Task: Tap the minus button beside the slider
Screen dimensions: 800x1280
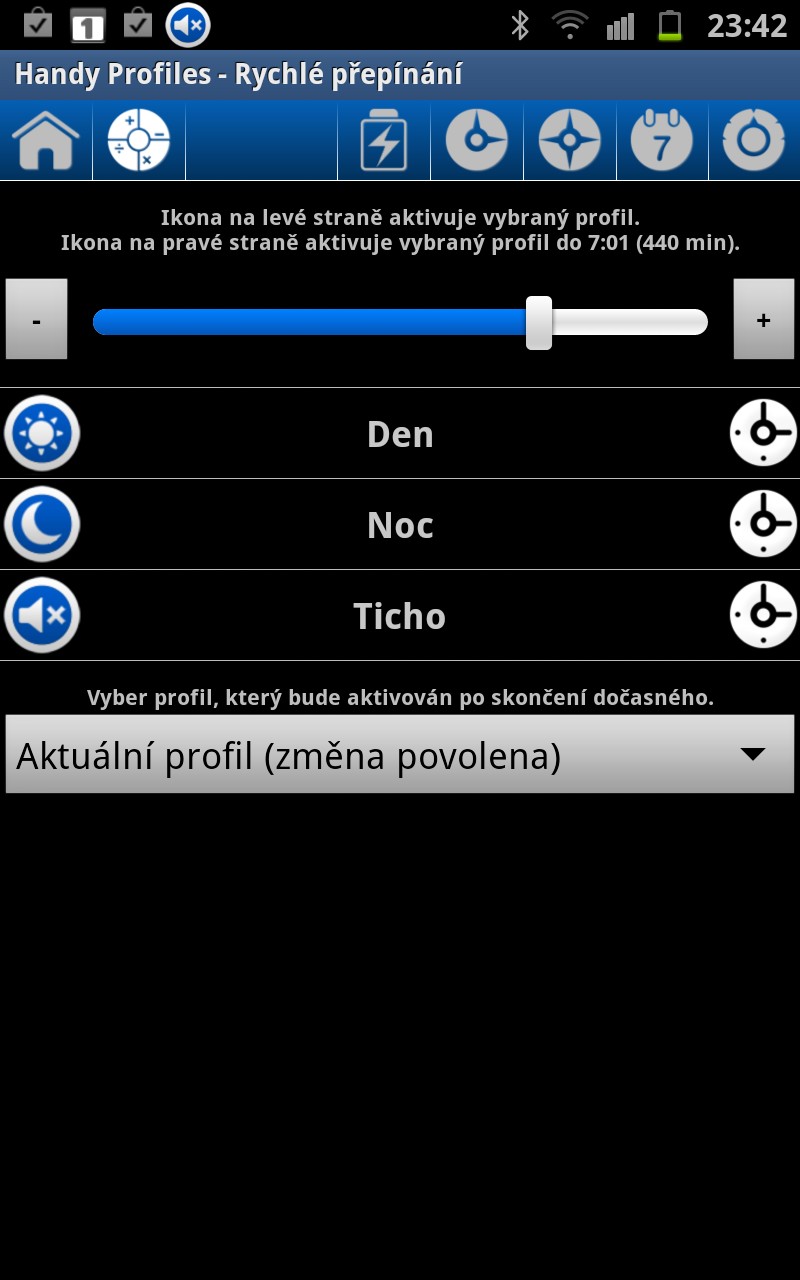Action: pyautogui.click(x=37, y=319)
